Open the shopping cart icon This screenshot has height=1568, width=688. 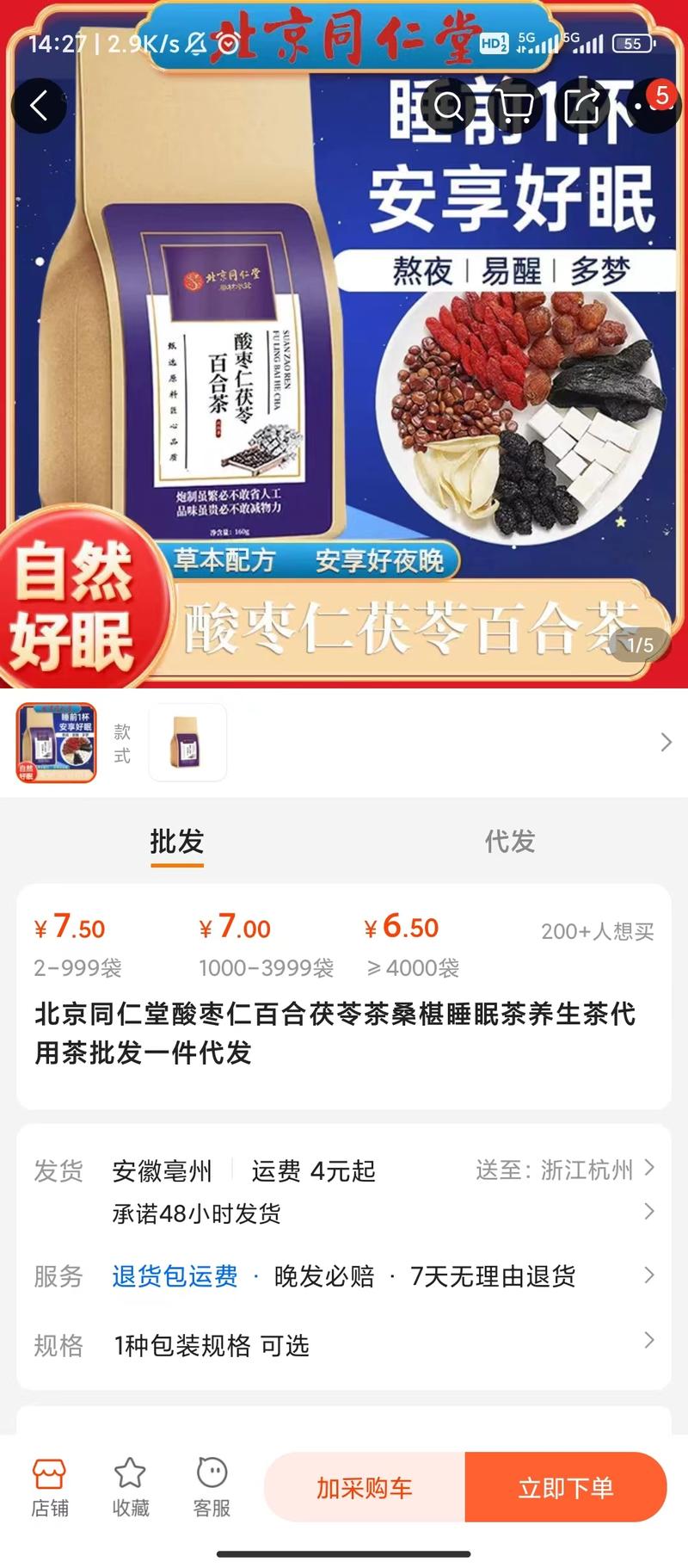[x=519, y=106]
